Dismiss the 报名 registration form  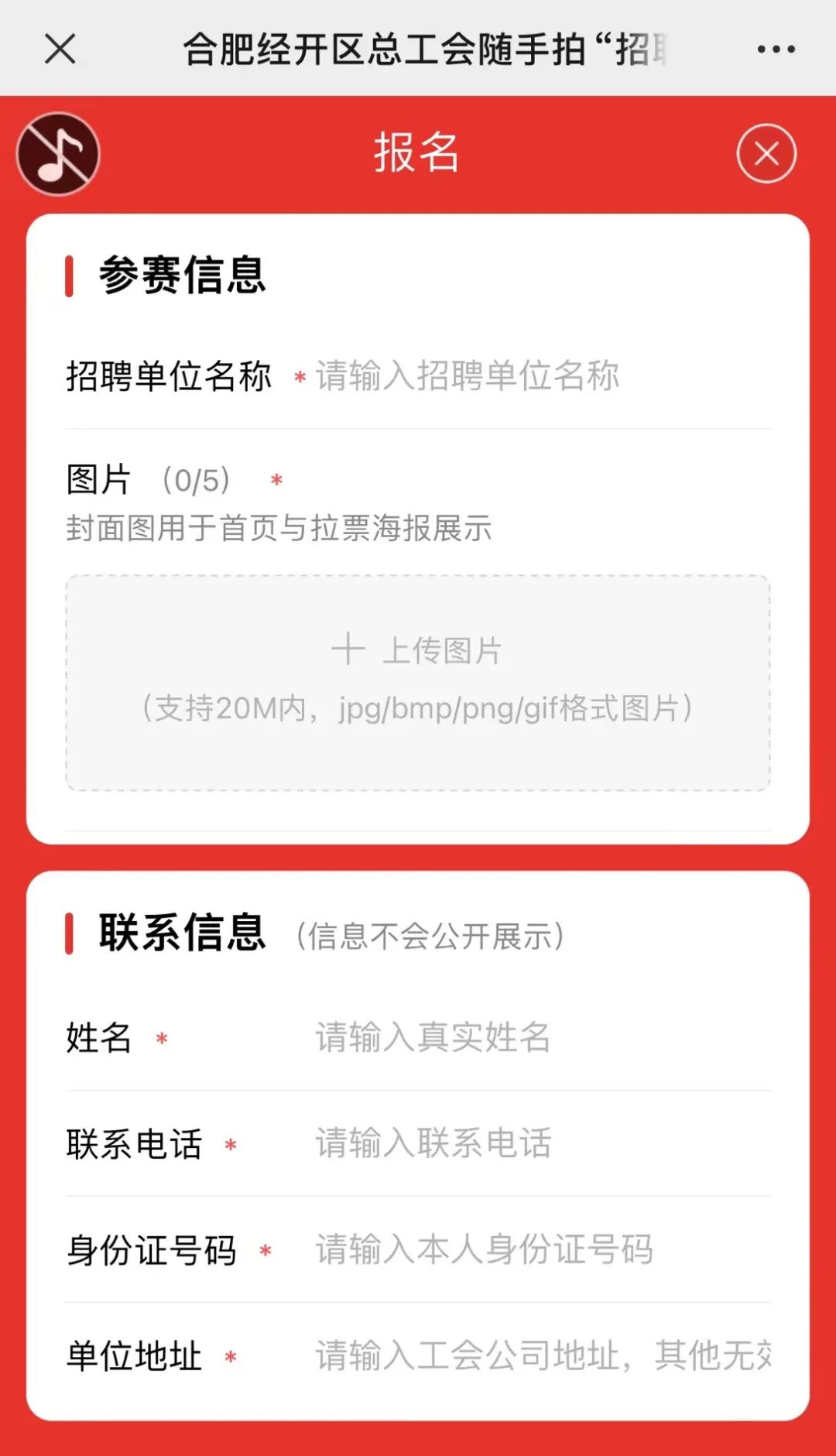click(766, 153)
